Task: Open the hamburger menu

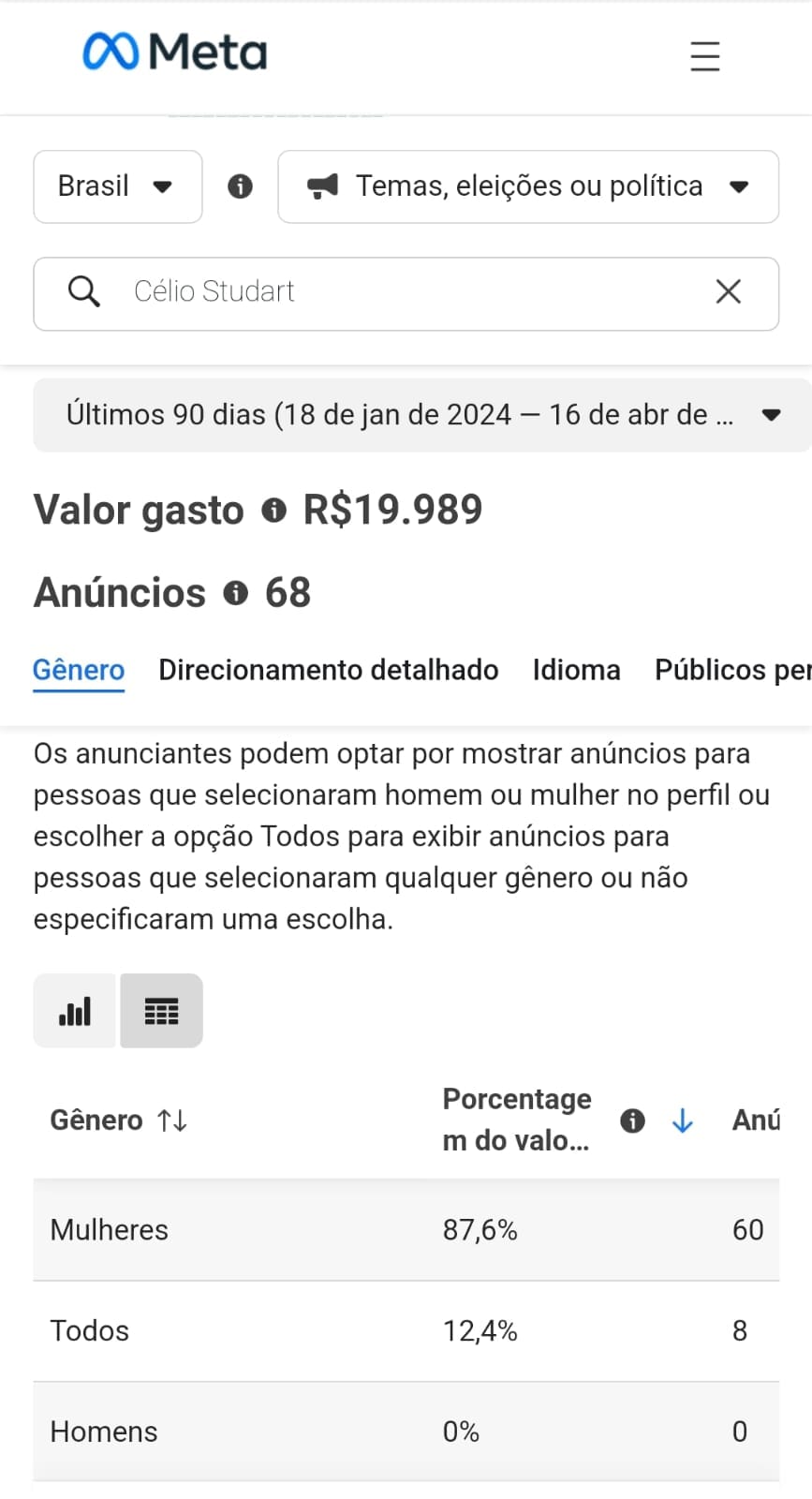Action: tap(704, 56)
